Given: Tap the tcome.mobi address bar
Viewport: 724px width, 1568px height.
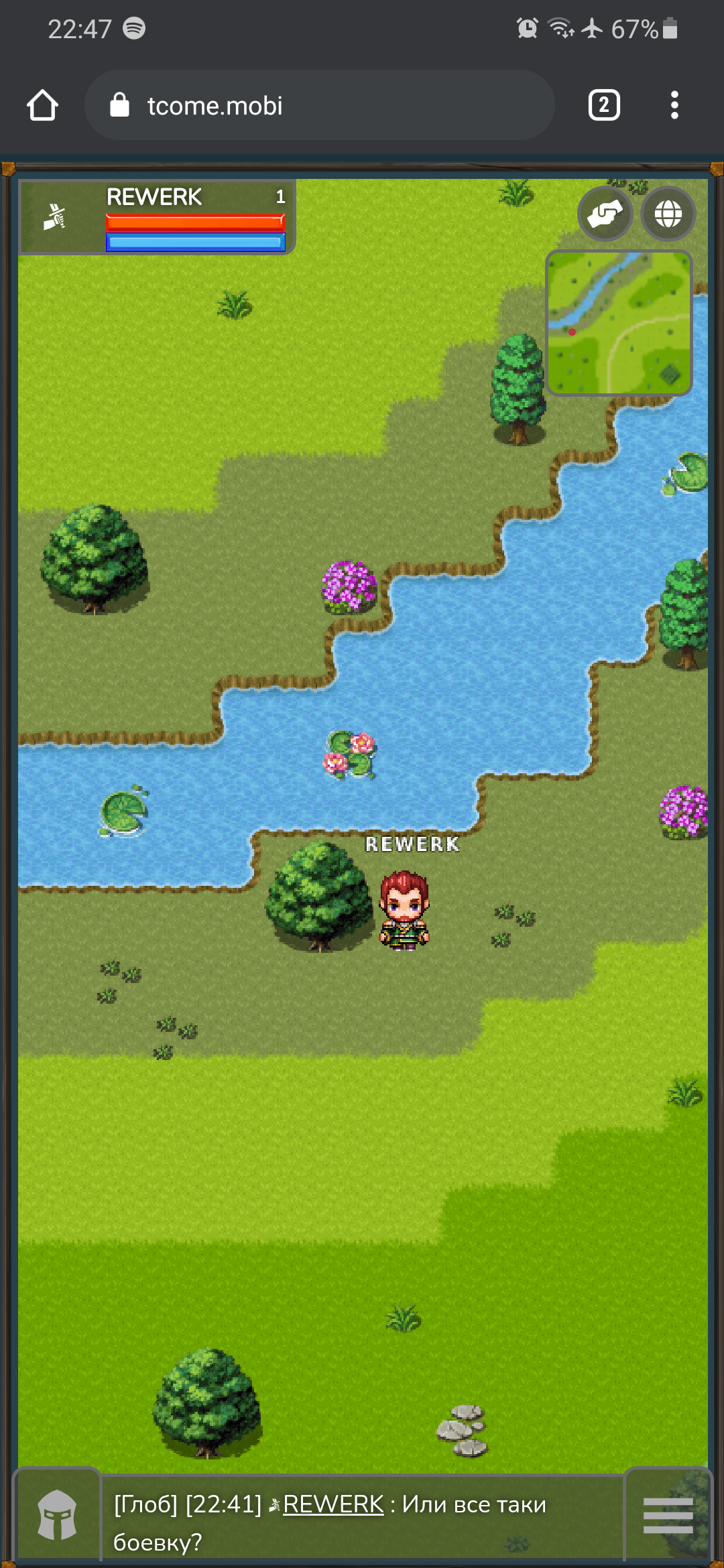Looking at the screenshot, I should click(x=319, y=105).
